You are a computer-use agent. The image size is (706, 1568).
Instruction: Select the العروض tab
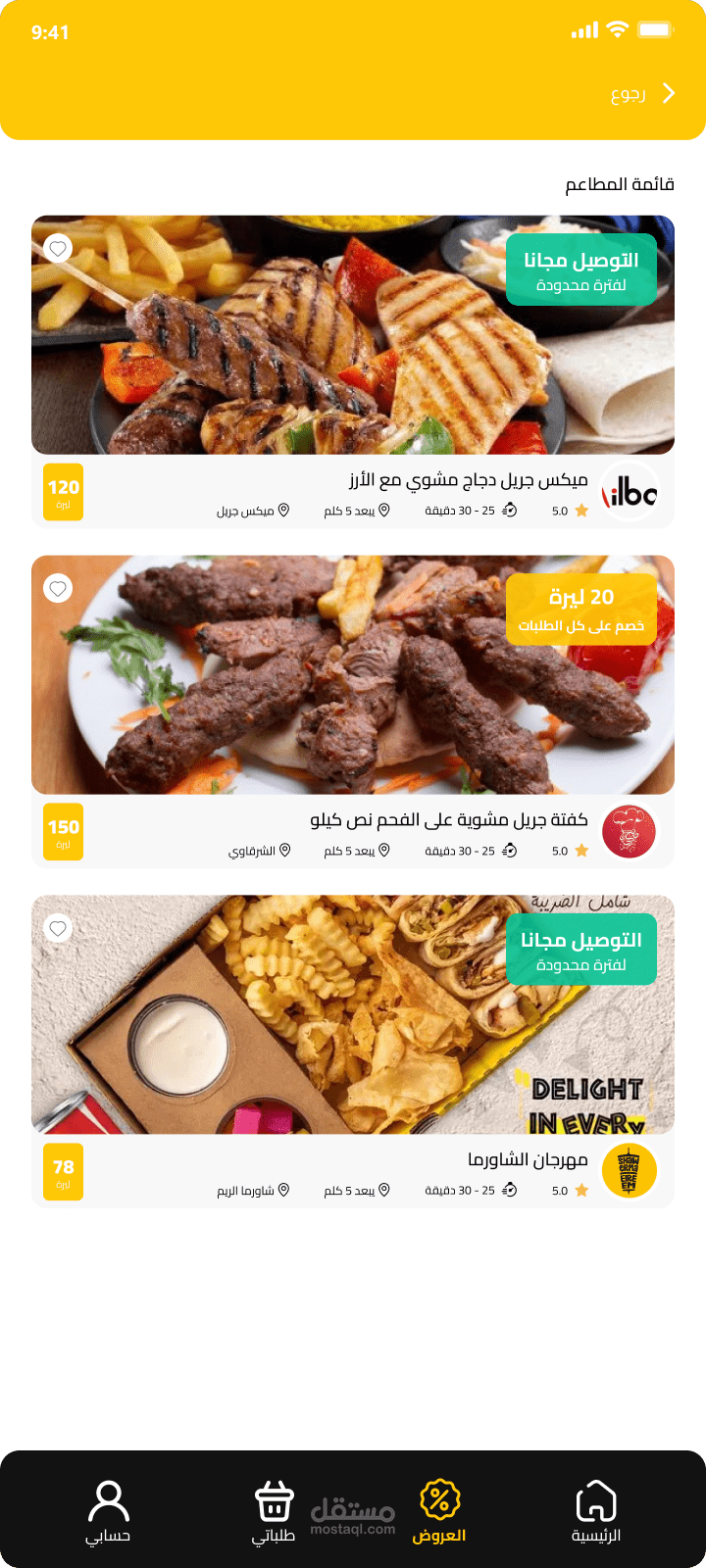click(x=439, y=1511)
